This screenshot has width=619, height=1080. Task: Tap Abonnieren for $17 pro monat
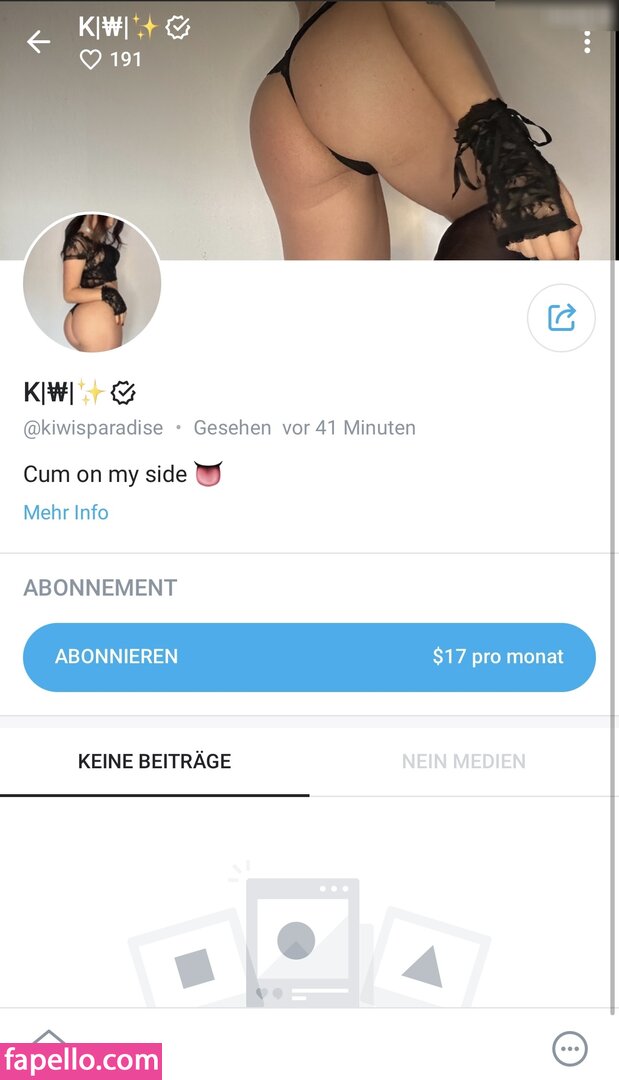[309, 657]
